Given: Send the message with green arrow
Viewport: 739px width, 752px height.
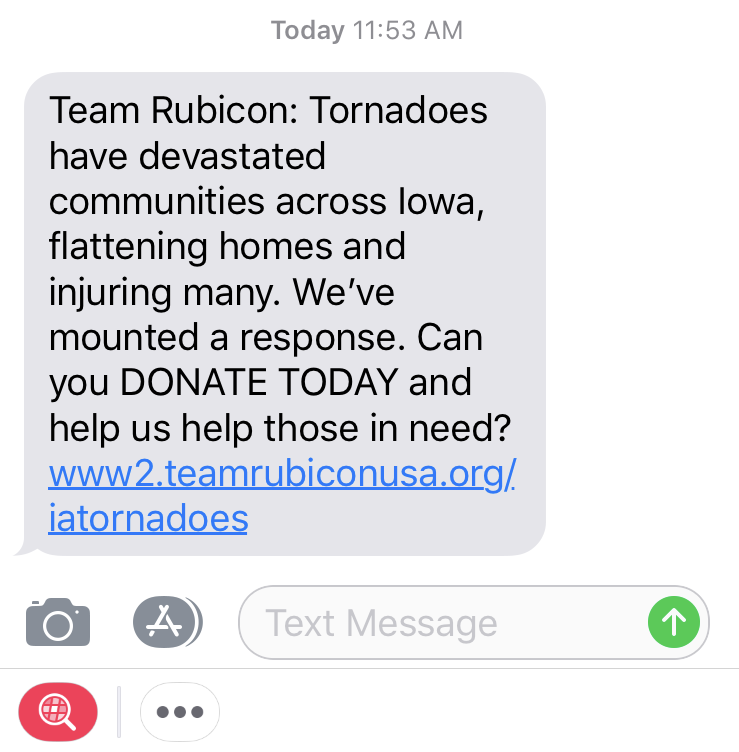Looking at the screenshot, I should coord(675,623).
